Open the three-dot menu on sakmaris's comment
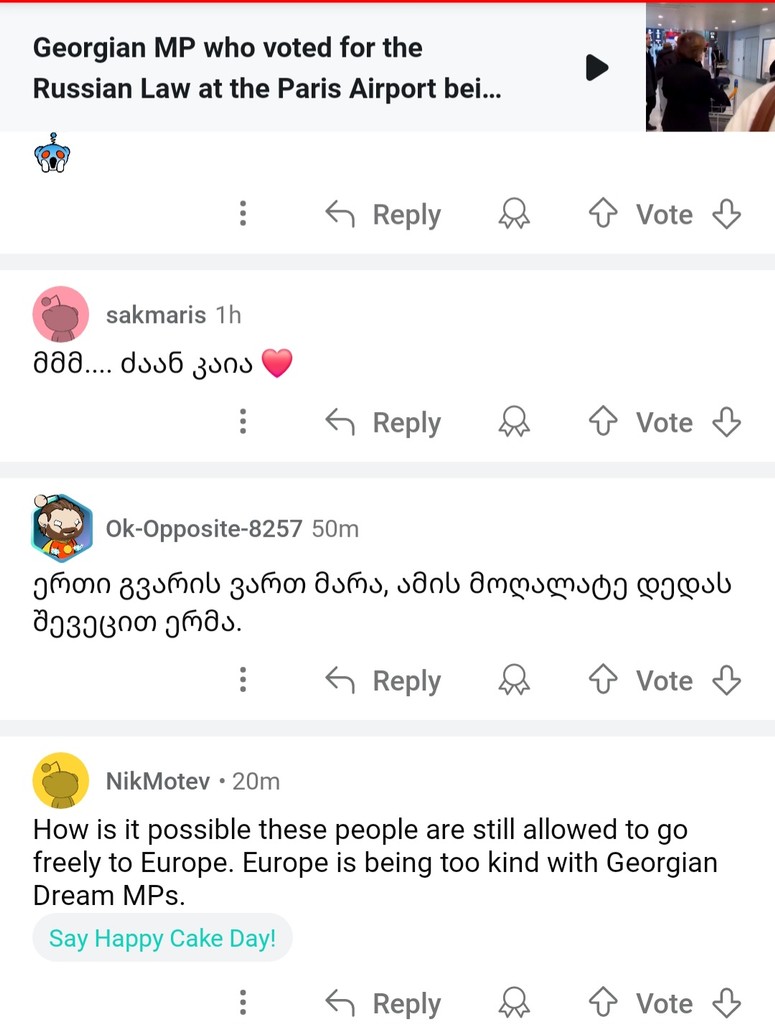 pyautogui.click(x=242, y=422)
